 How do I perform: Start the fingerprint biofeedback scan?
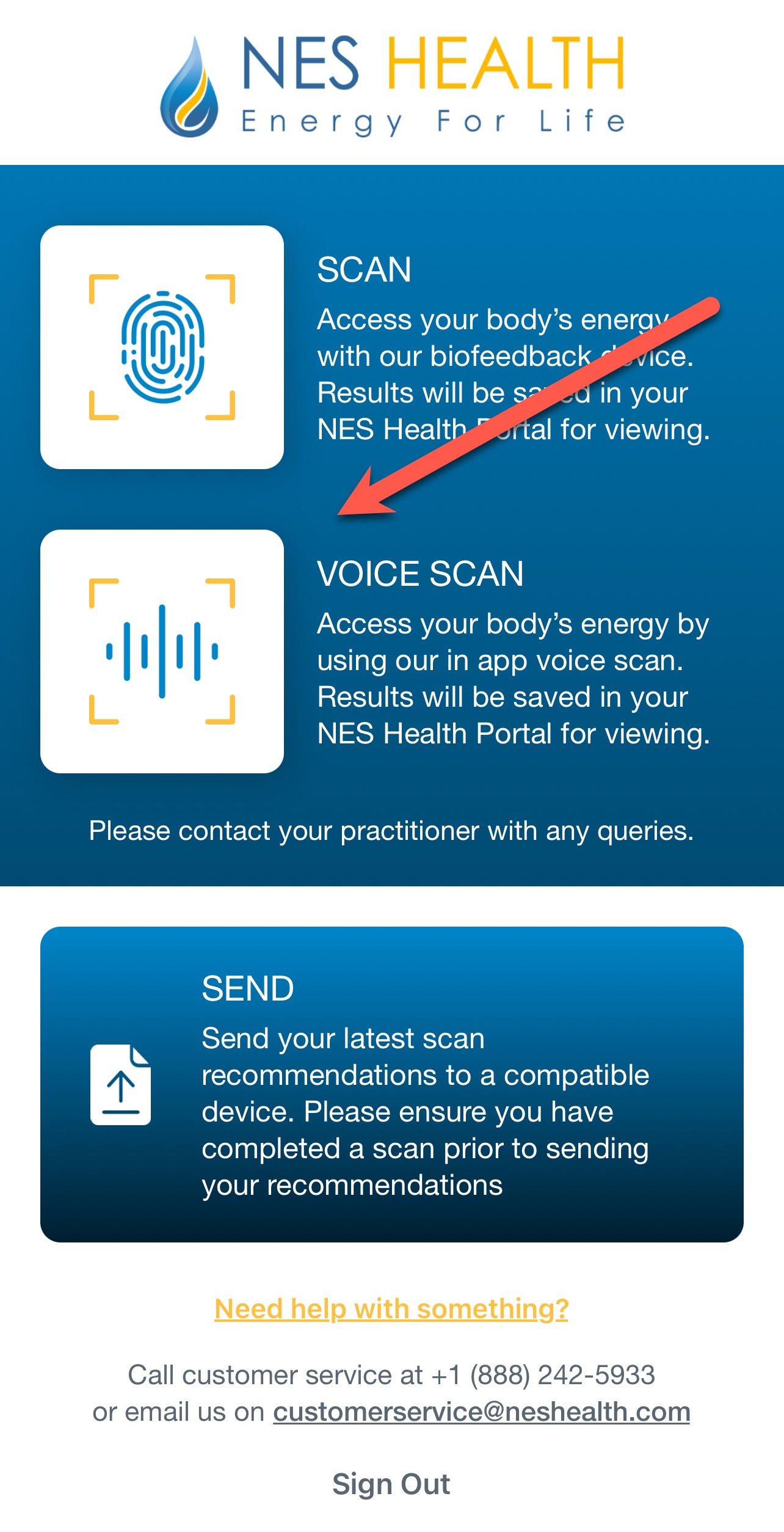pyautogui.click(x=162, y=347)
